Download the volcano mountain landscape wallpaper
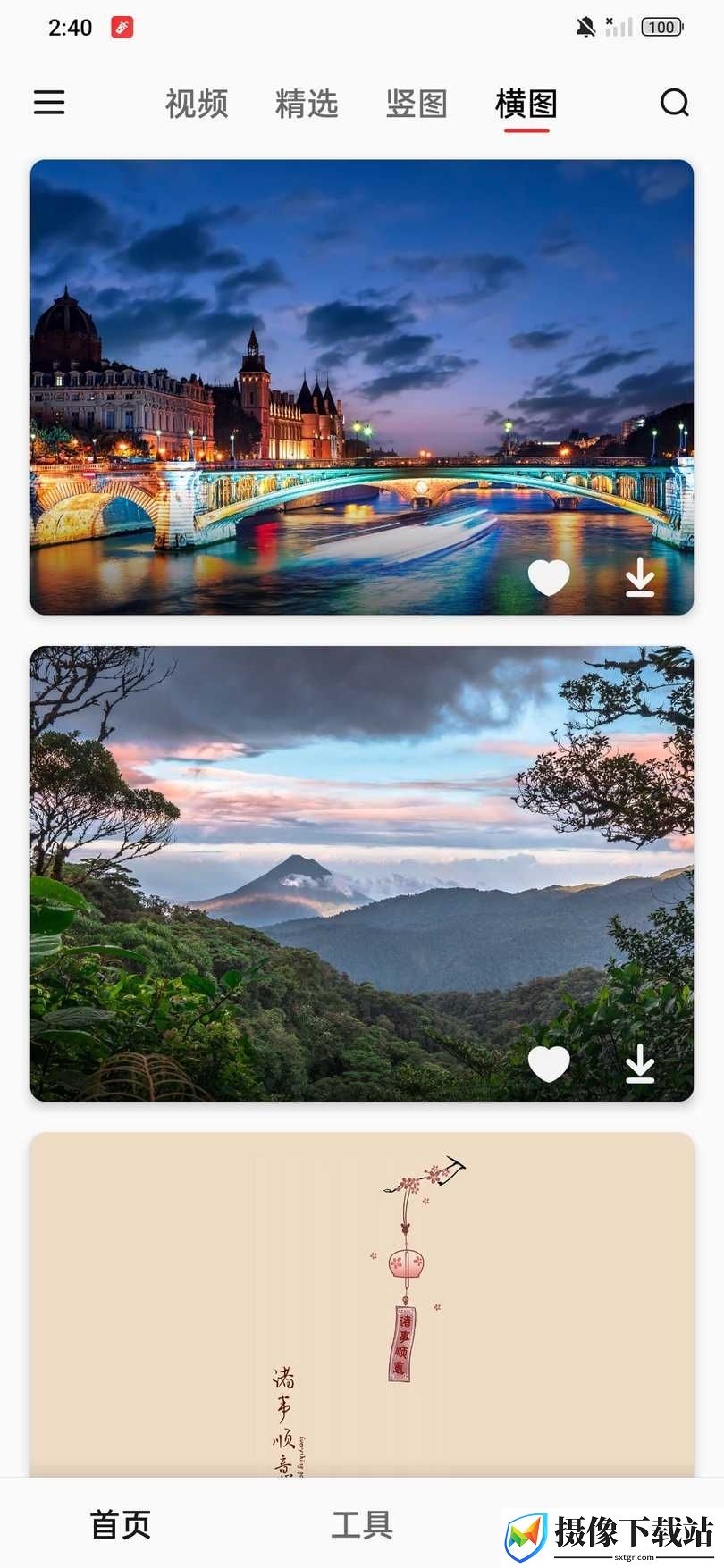 click(x=640, y=1063)
